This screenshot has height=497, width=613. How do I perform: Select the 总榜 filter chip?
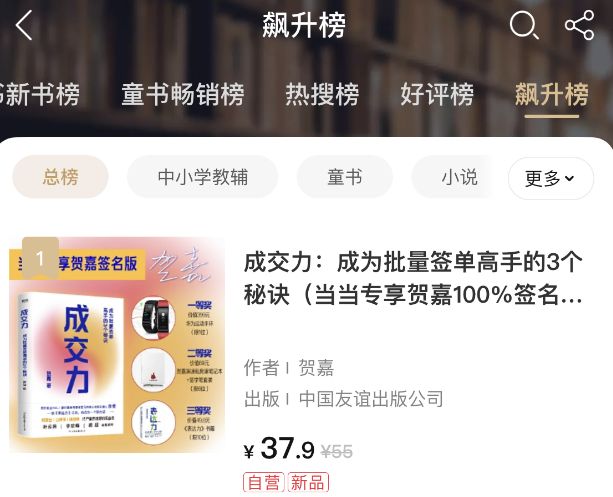coord(60,178)
